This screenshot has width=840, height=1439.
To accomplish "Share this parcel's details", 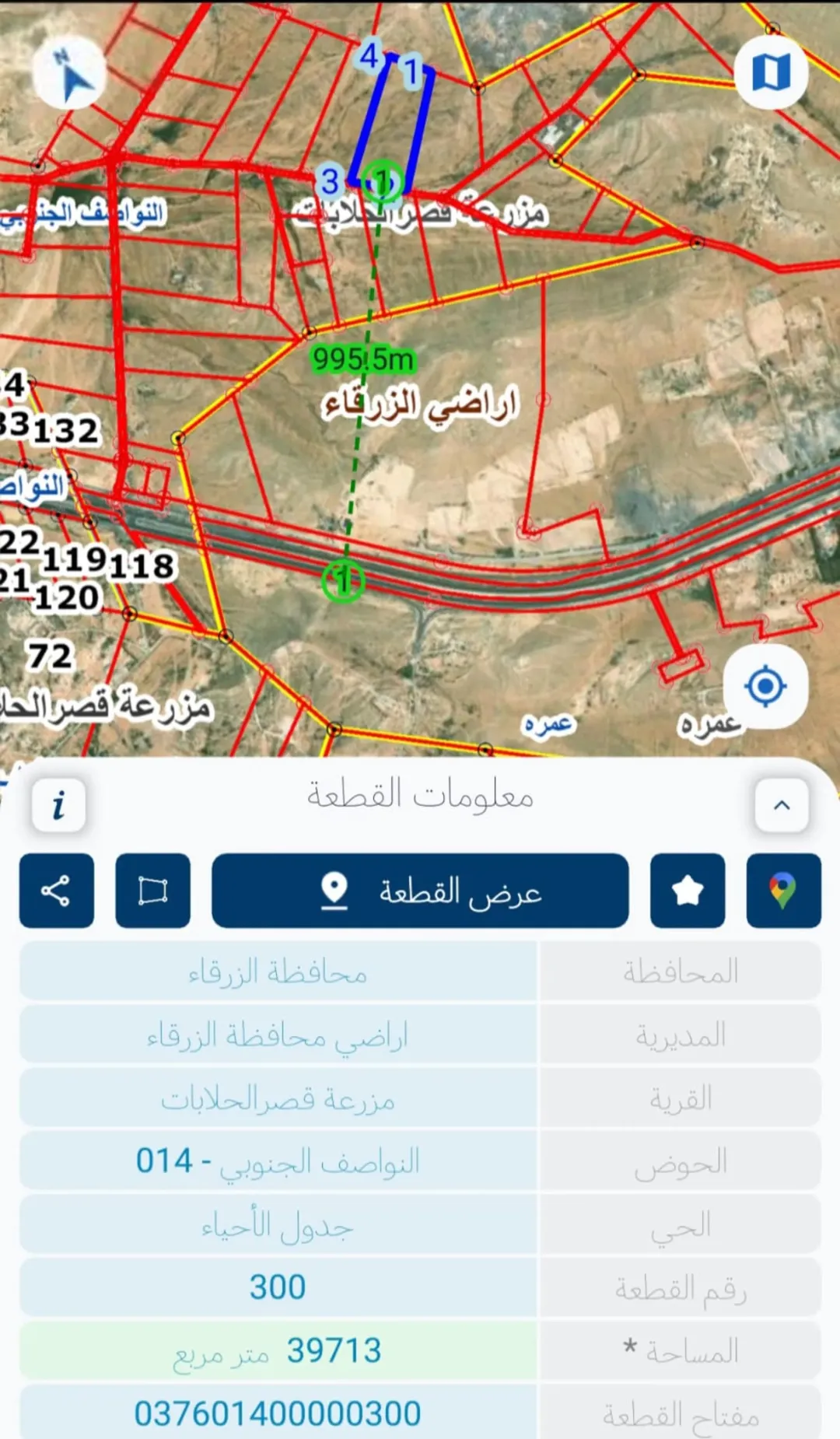I will (57, 891).
